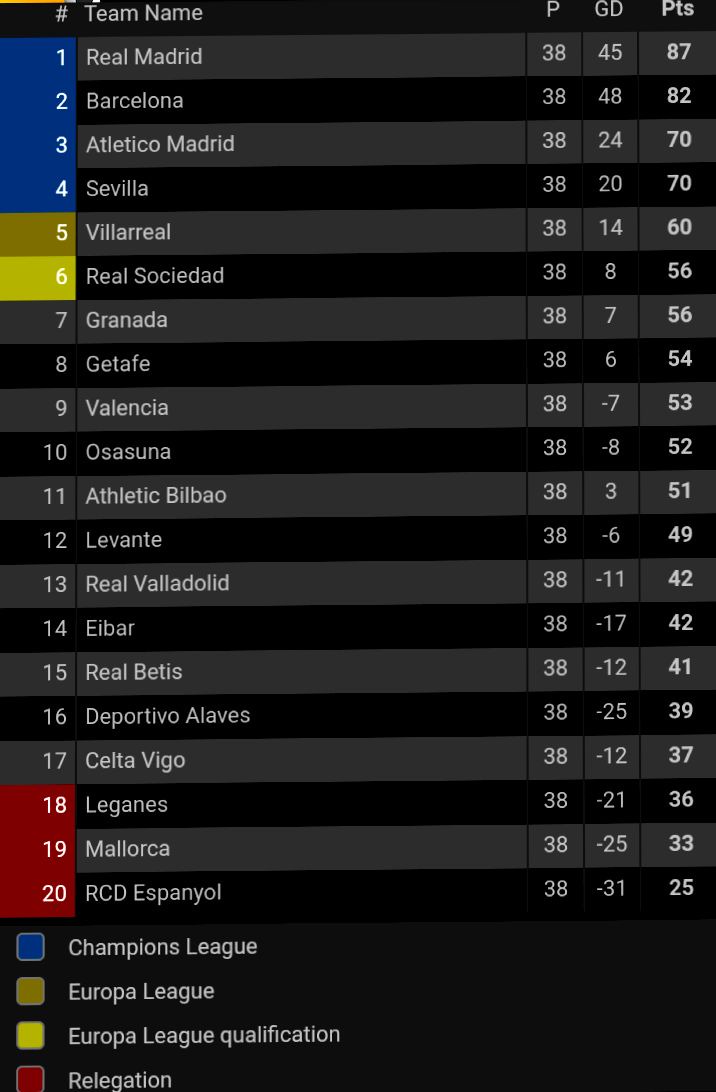The image size is (716, 1092).
Task: Open Leganes team row
Action: 126,804
